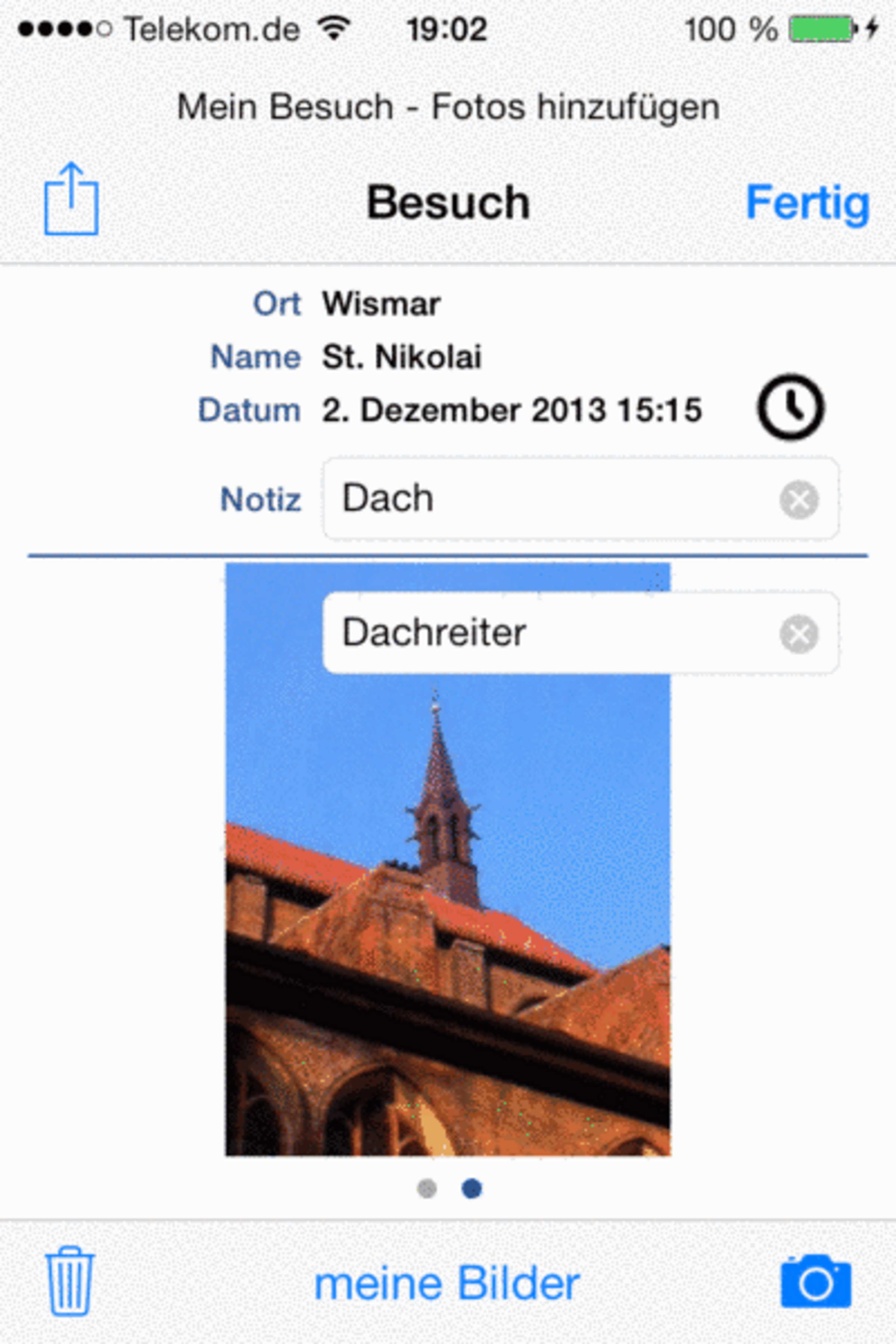Image resolution: width=896 pixels, height=1344 pixels.
Task: Delete with the trash can icon
Action: click(x=70, y=1281)
